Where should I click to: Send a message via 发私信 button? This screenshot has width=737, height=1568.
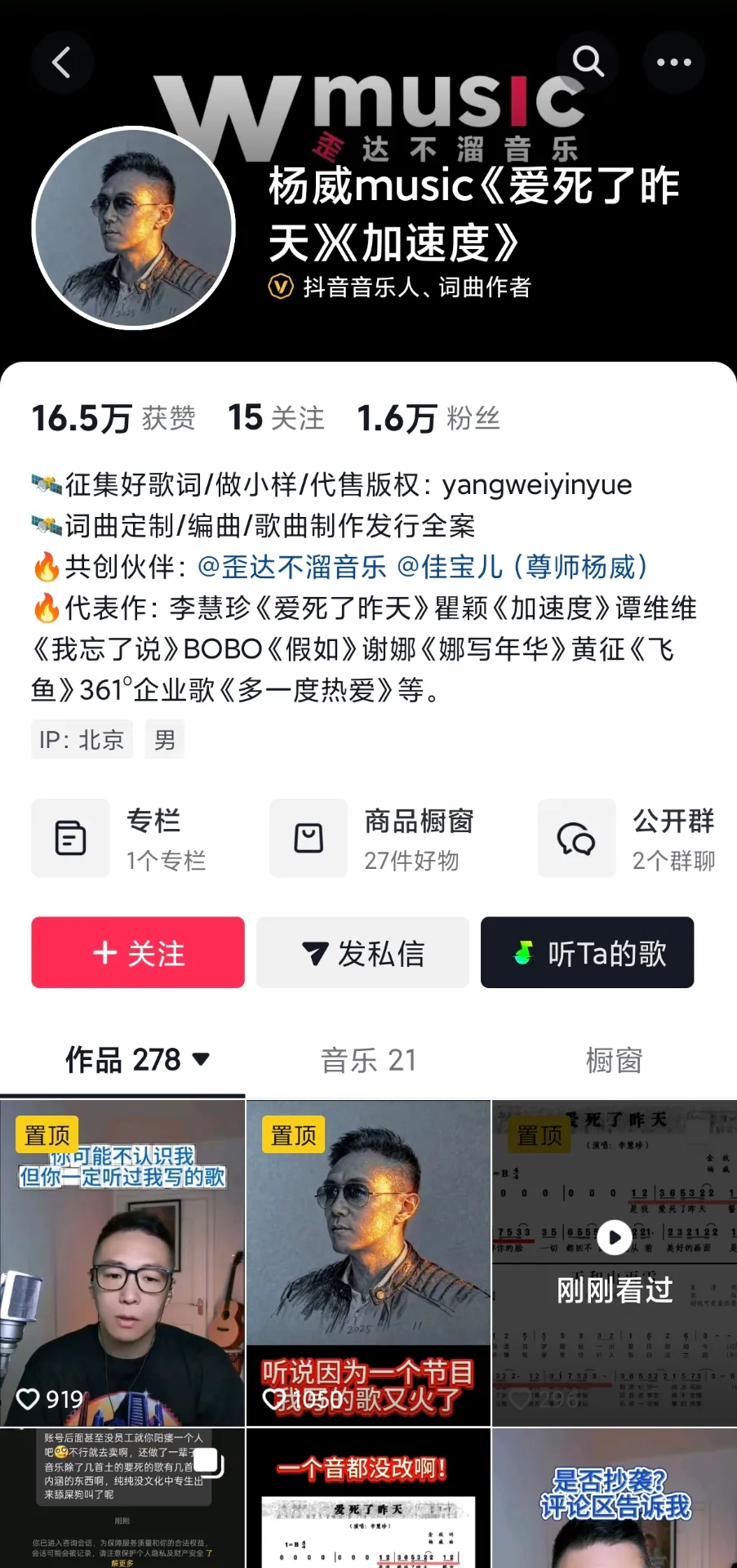coord(362,951)
